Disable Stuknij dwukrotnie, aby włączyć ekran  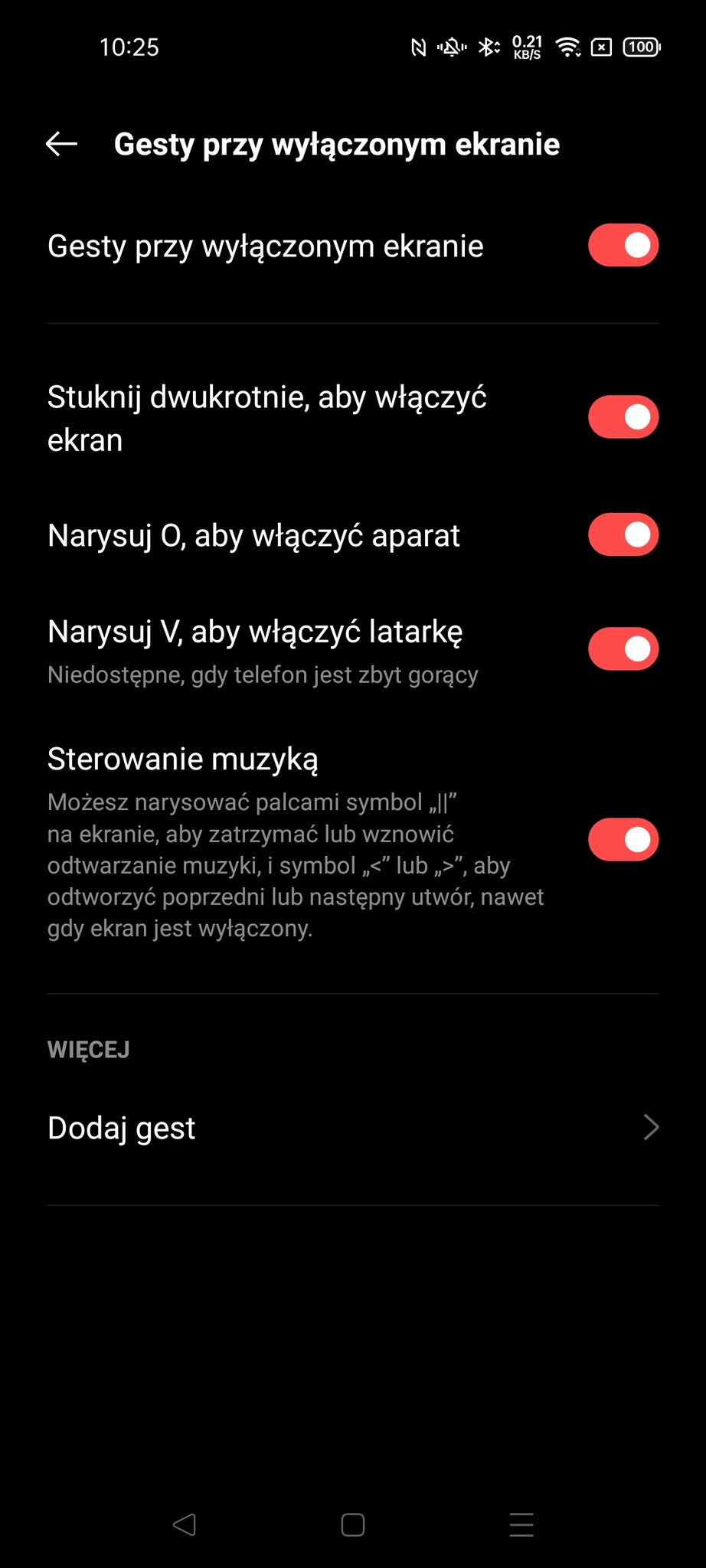[x=623, y=417]
